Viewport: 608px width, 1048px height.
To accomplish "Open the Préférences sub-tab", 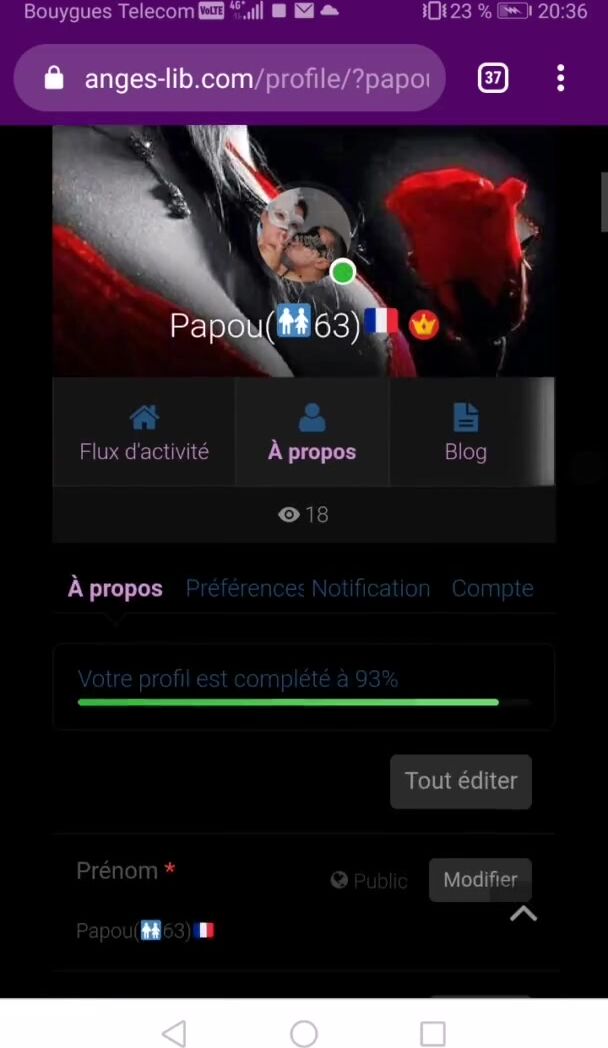I will [244, 588].
